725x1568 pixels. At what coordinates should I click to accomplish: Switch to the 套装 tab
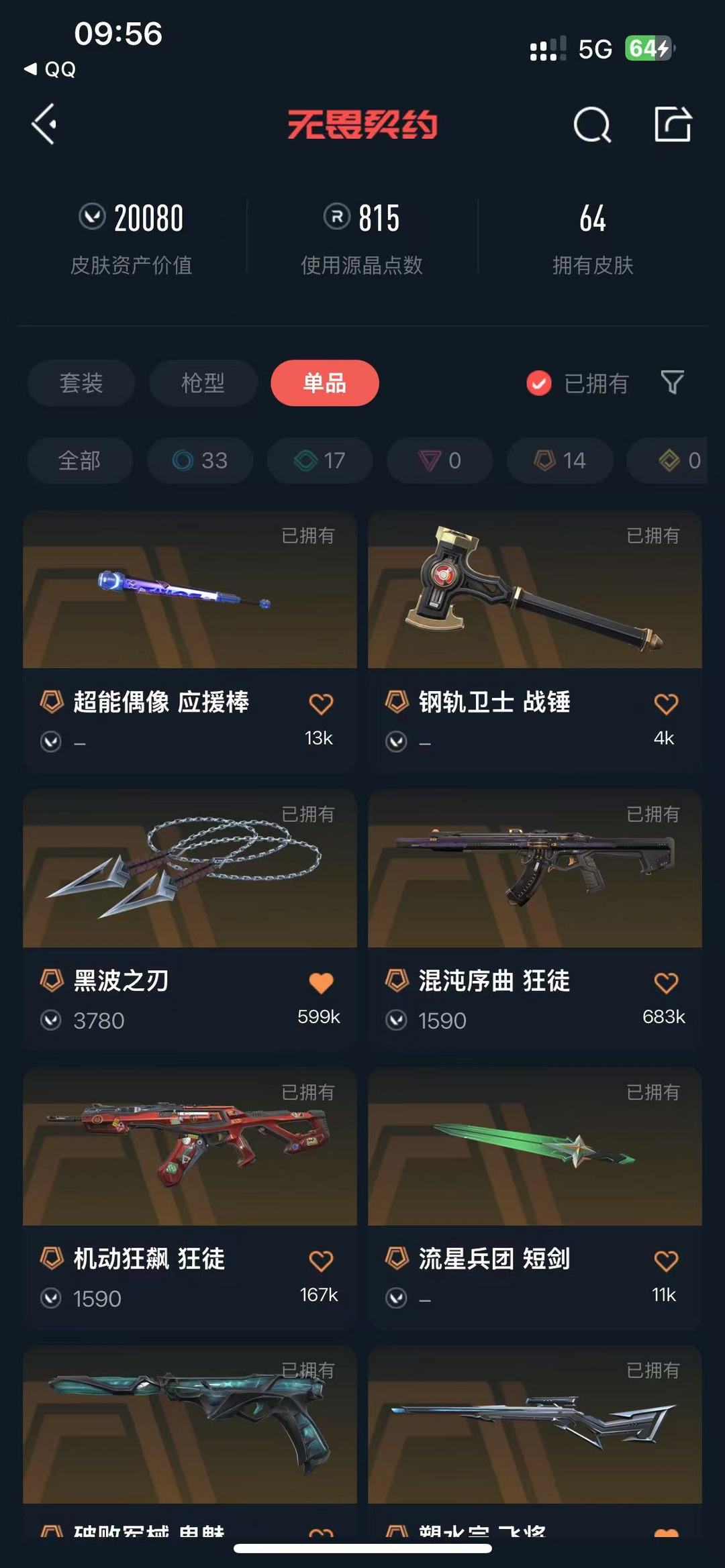[x=81, y=383]
